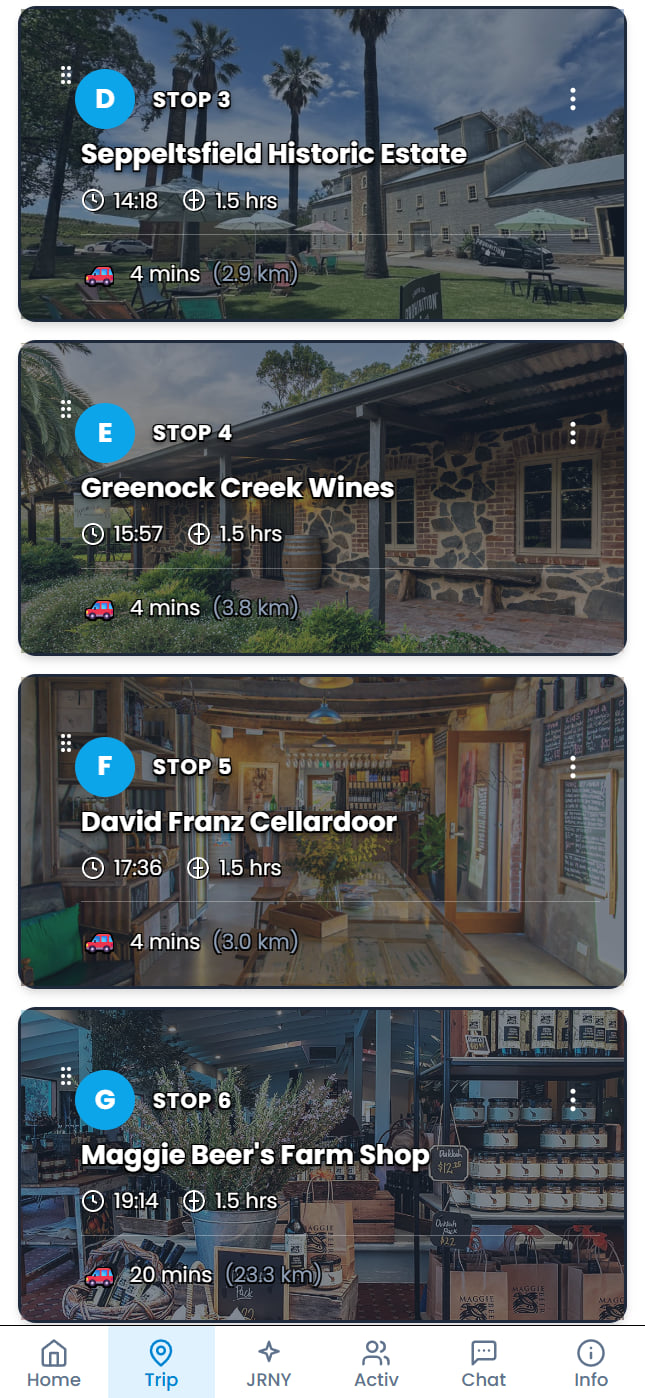
Task: Select the Maggie Beer's Farm Shop stop
Action: (x=254, y=1156)
